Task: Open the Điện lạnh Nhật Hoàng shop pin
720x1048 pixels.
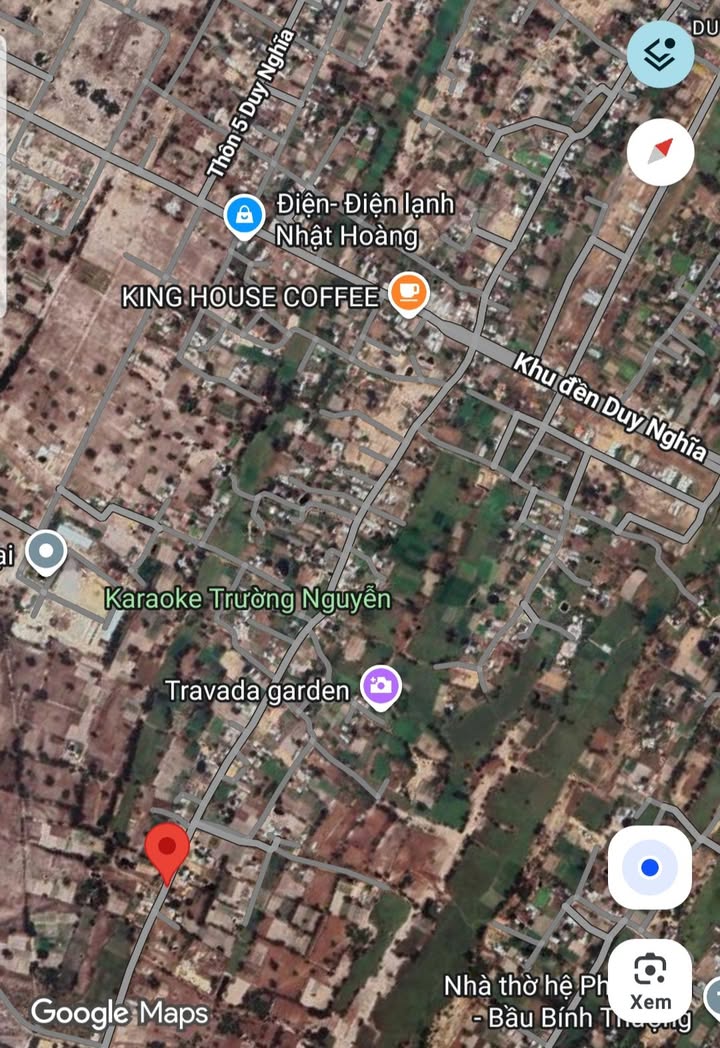Action: (244, 215)
